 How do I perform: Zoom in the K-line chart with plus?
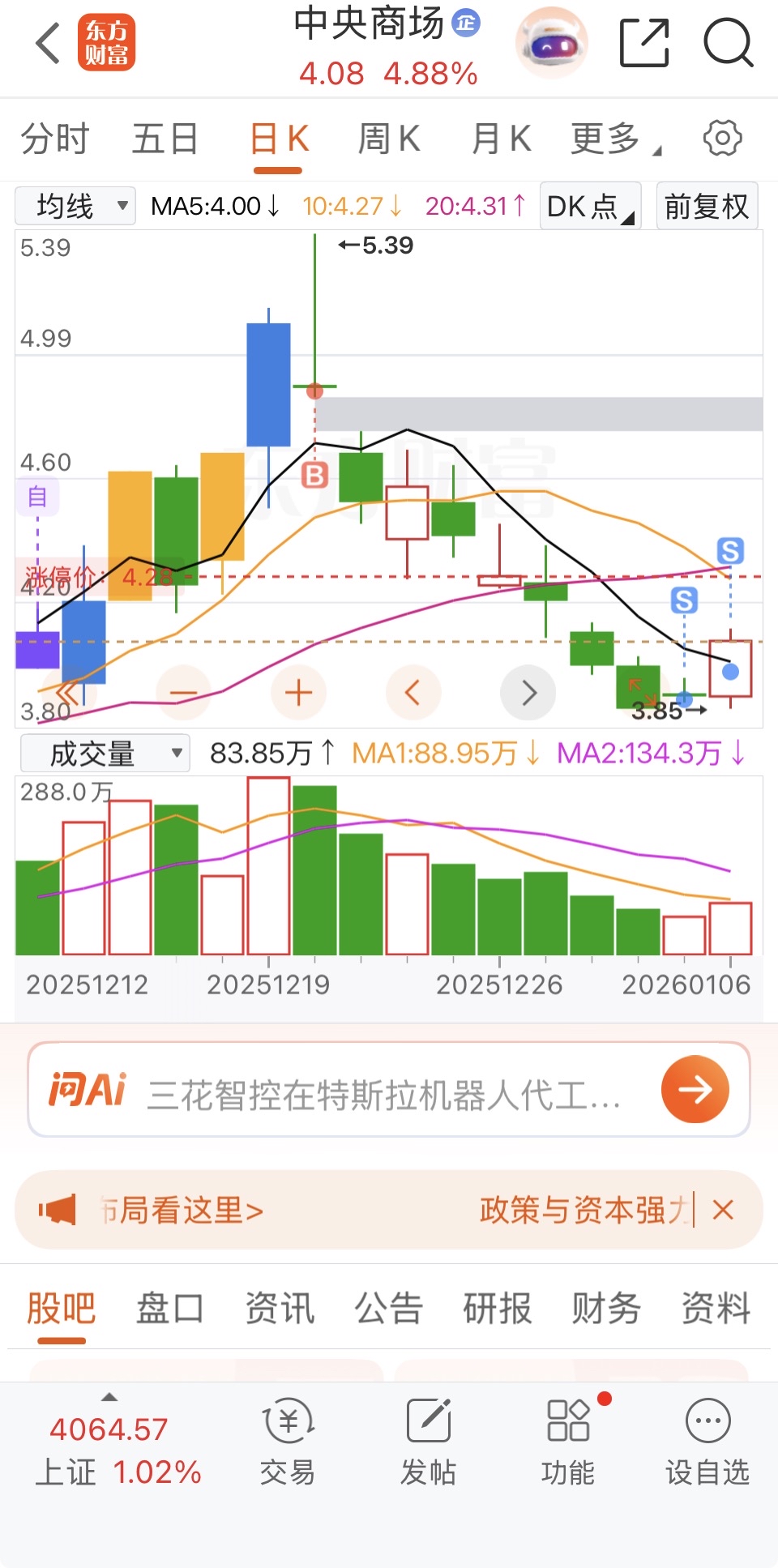point(299,693)
